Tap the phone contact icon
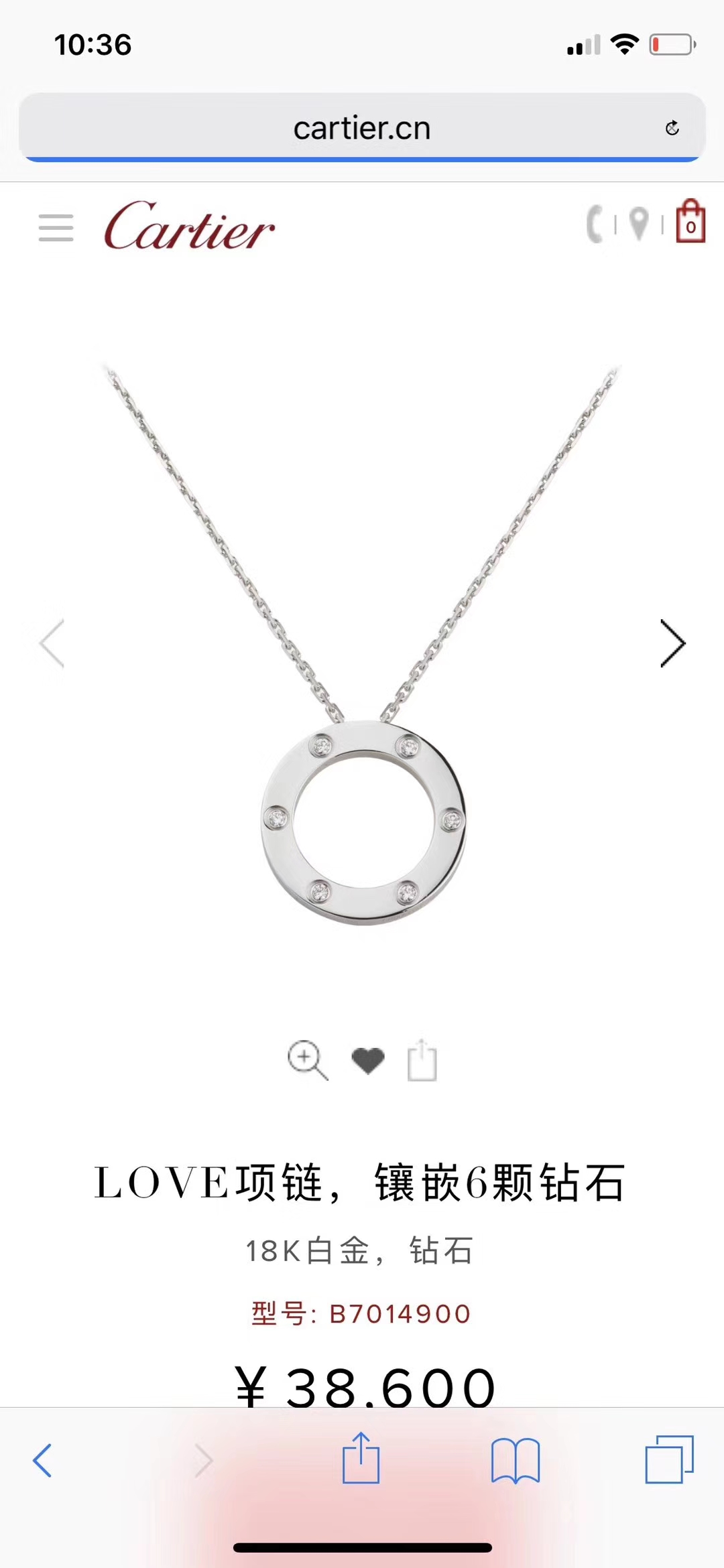The width and height of the screenshot is (724, 1568). (595, 224)
